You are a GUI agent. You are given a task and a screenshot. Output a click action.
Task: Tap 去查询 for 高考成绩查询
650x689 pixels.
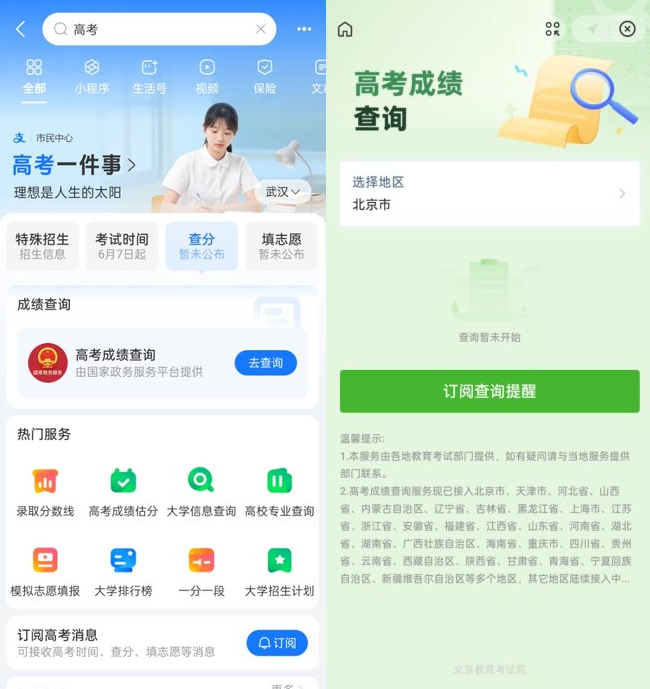(x=265, y=363)
